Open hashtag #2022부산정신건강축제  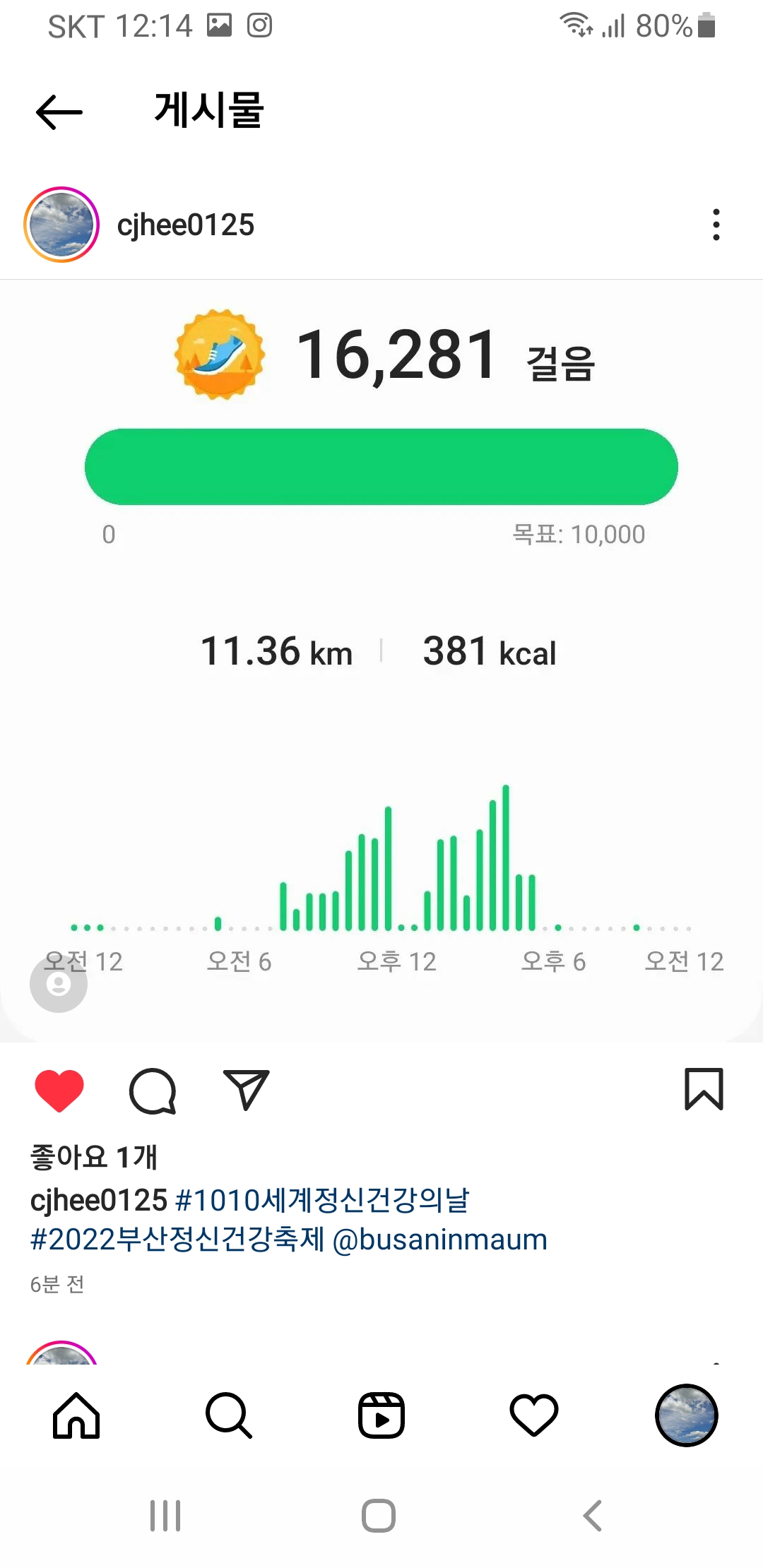177,1240
